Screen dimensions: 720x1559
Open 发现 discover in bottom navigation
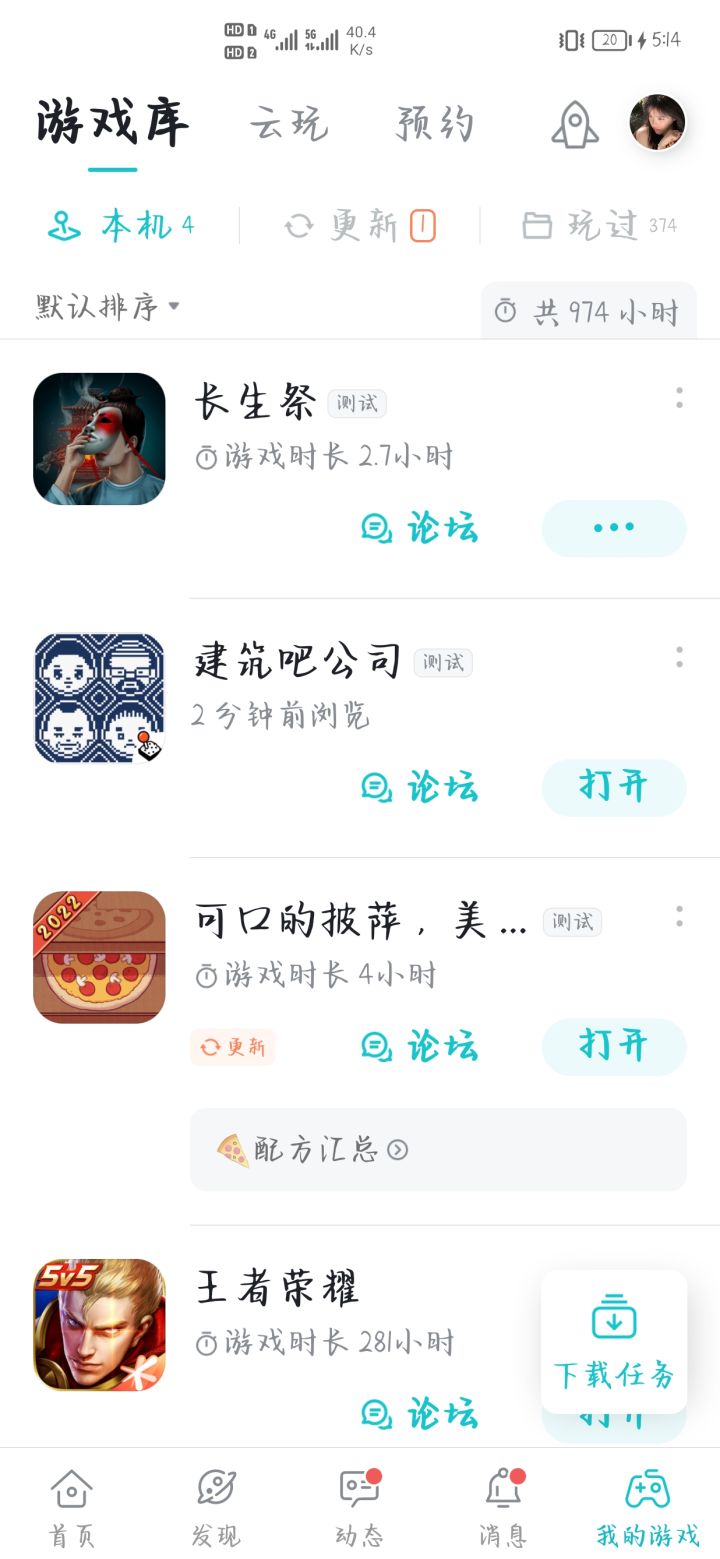click(213, 1500)
